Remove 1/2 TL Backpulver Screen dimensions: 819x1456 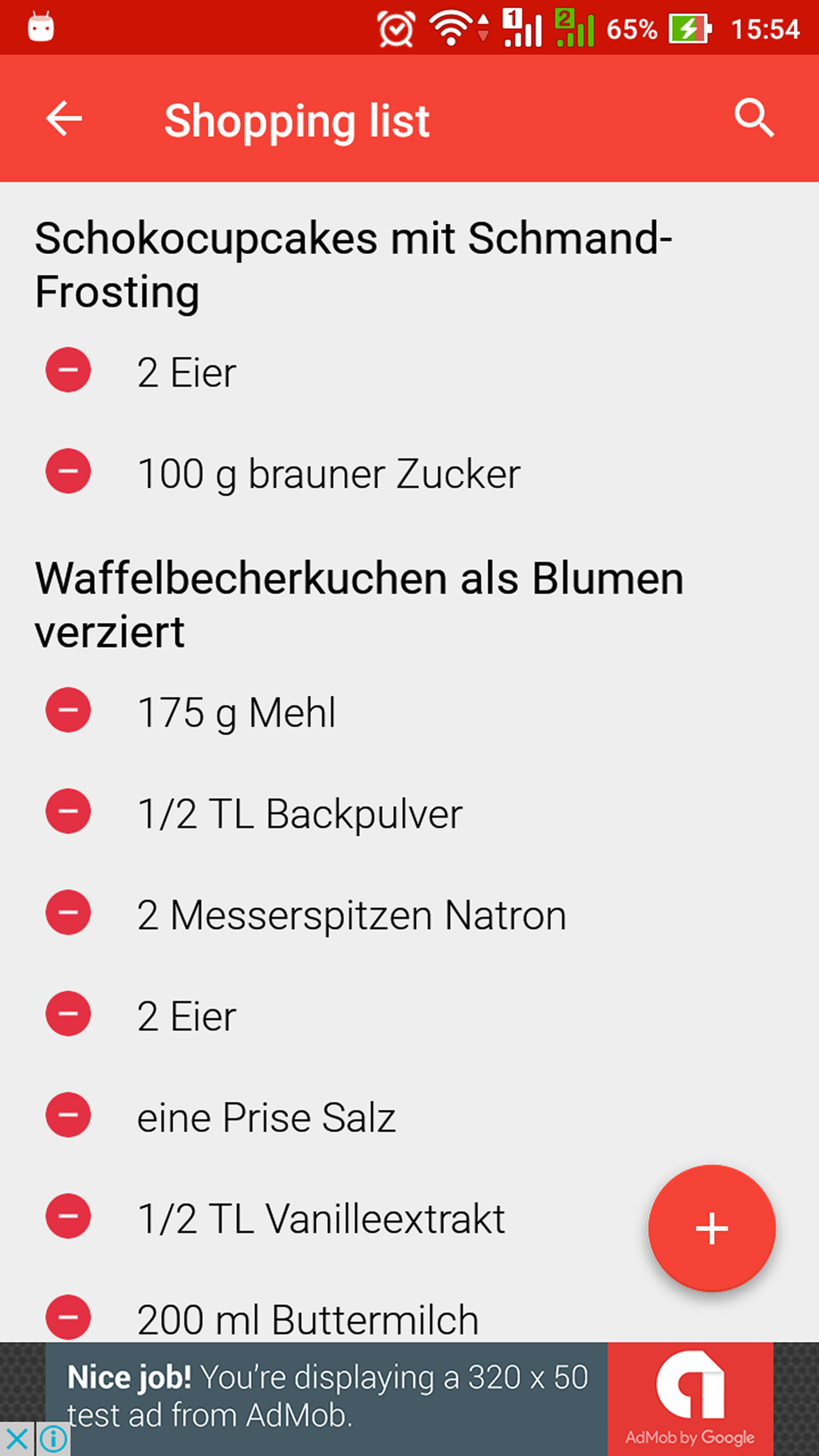click(68, 811)
